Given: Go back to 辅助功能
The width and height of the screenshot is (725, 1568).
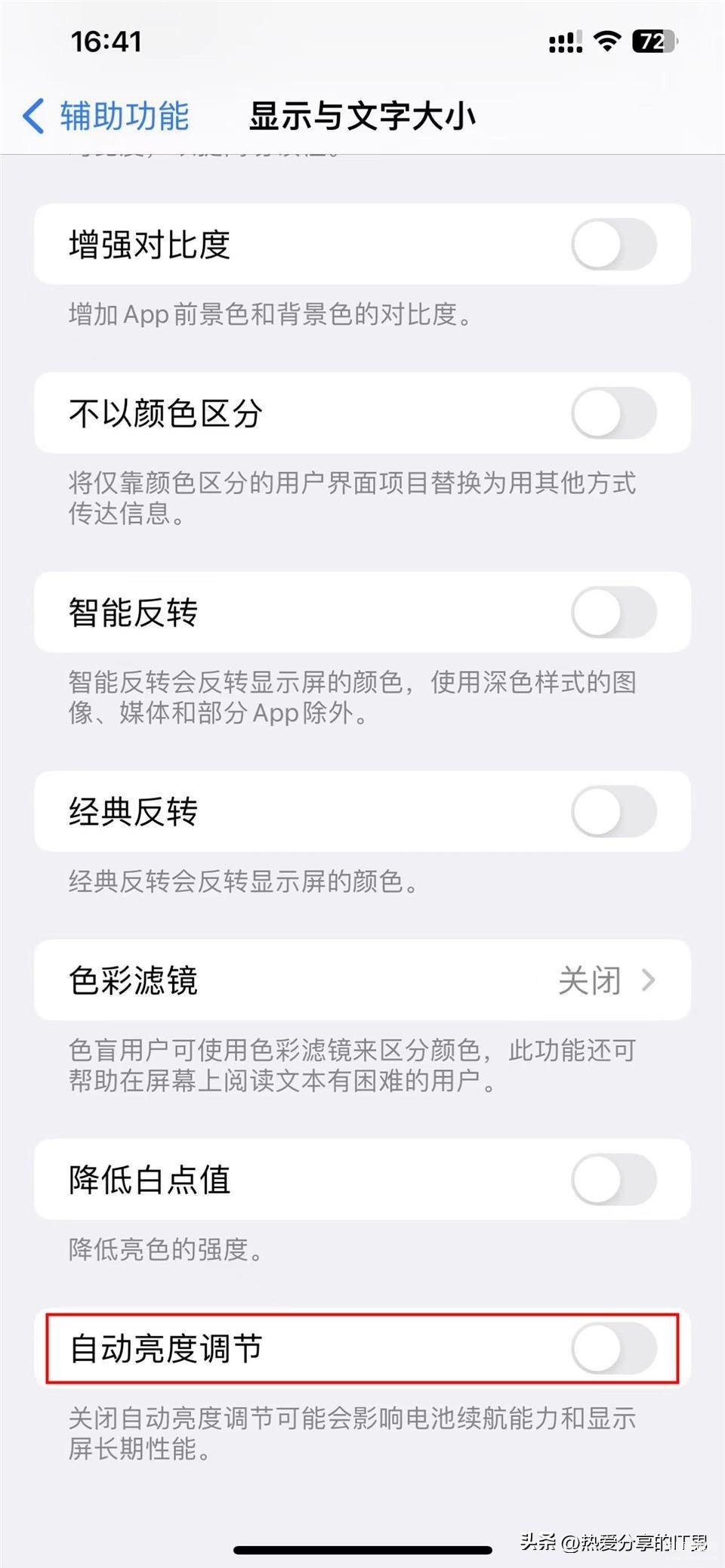Looking at the screenshot, I should 106,116.
